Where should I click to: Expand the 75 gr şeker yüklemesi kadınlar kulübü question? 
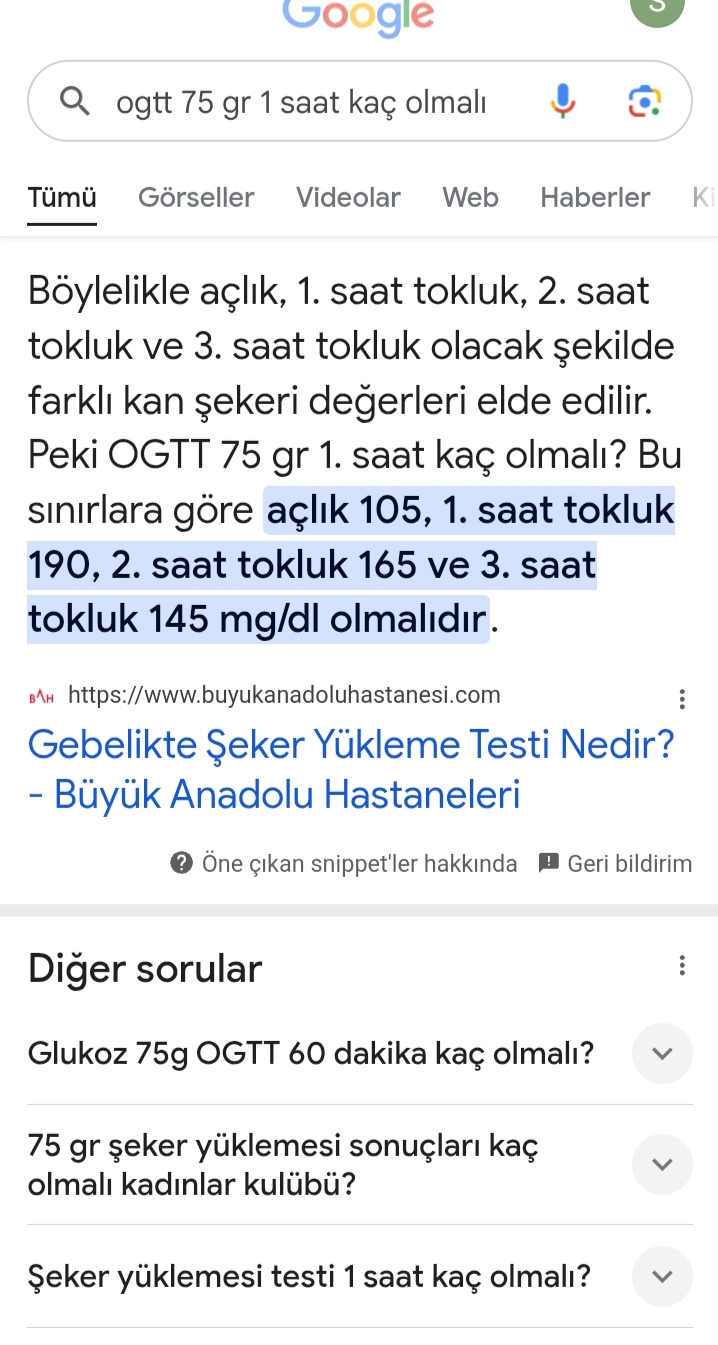(662, 1164)
